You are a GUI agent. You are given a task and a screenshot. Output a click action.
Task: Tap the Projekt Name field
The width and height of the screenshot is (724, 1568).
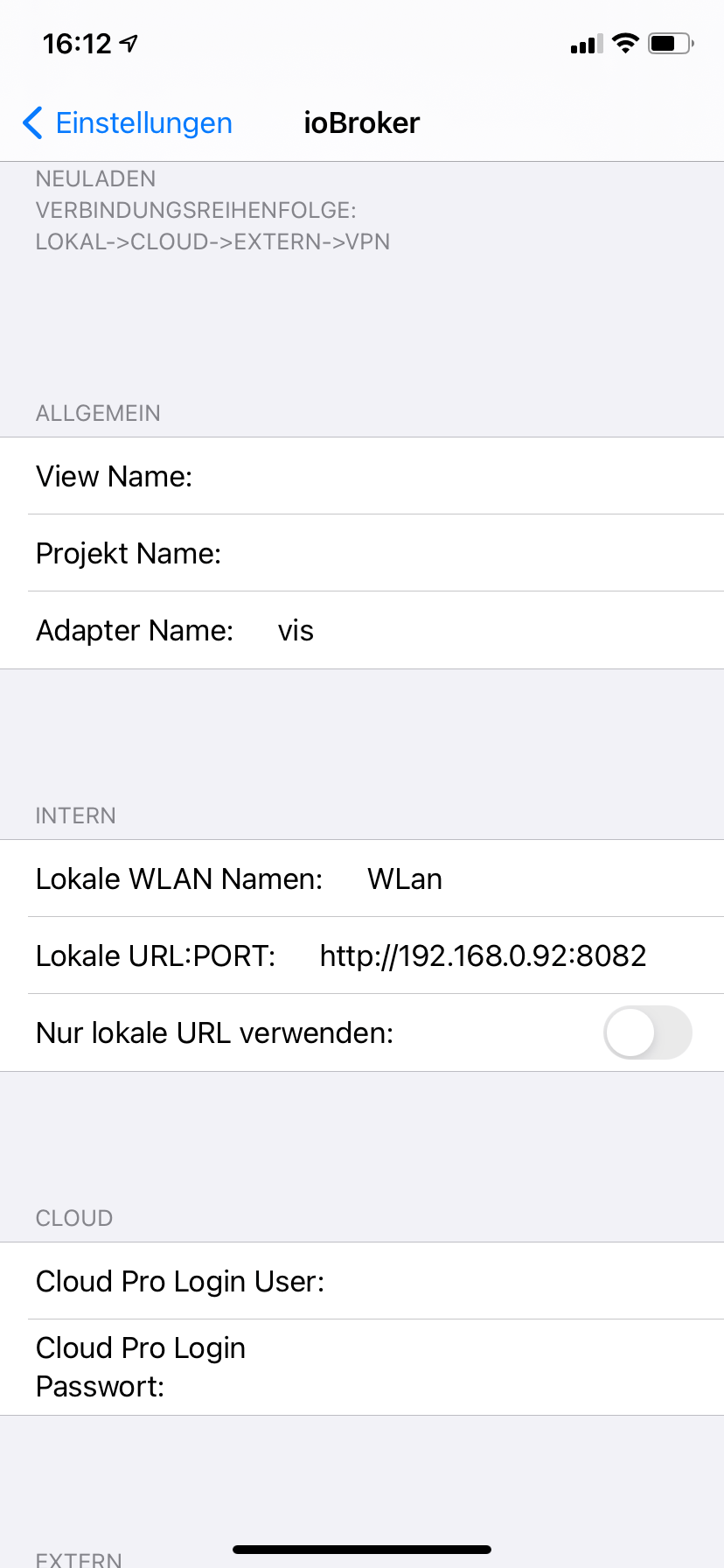[x=472, y=553]
